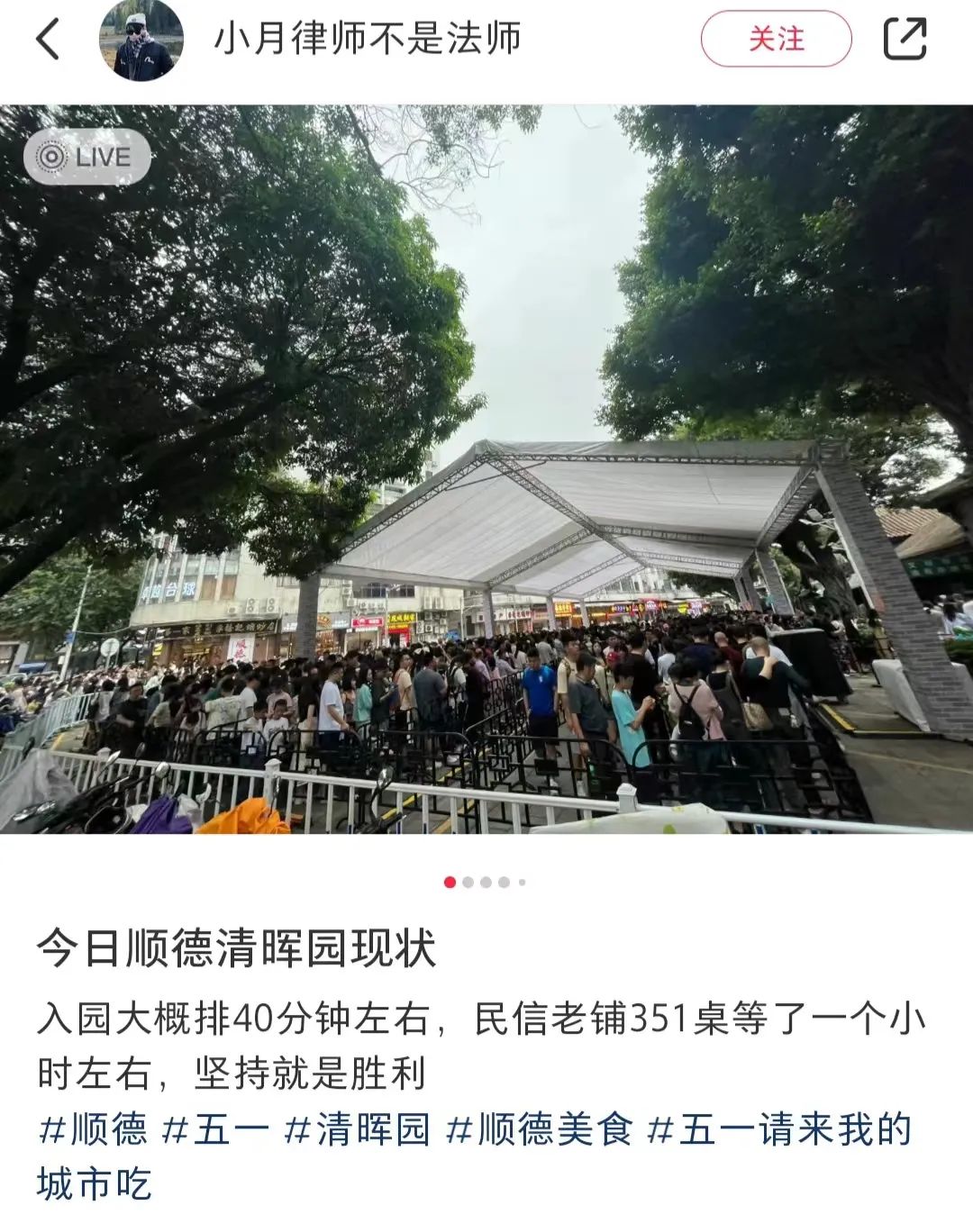This screenshot has width=973, height=1232.
Task: Open the #顺德 hashtag
Action: point(92,1129)
